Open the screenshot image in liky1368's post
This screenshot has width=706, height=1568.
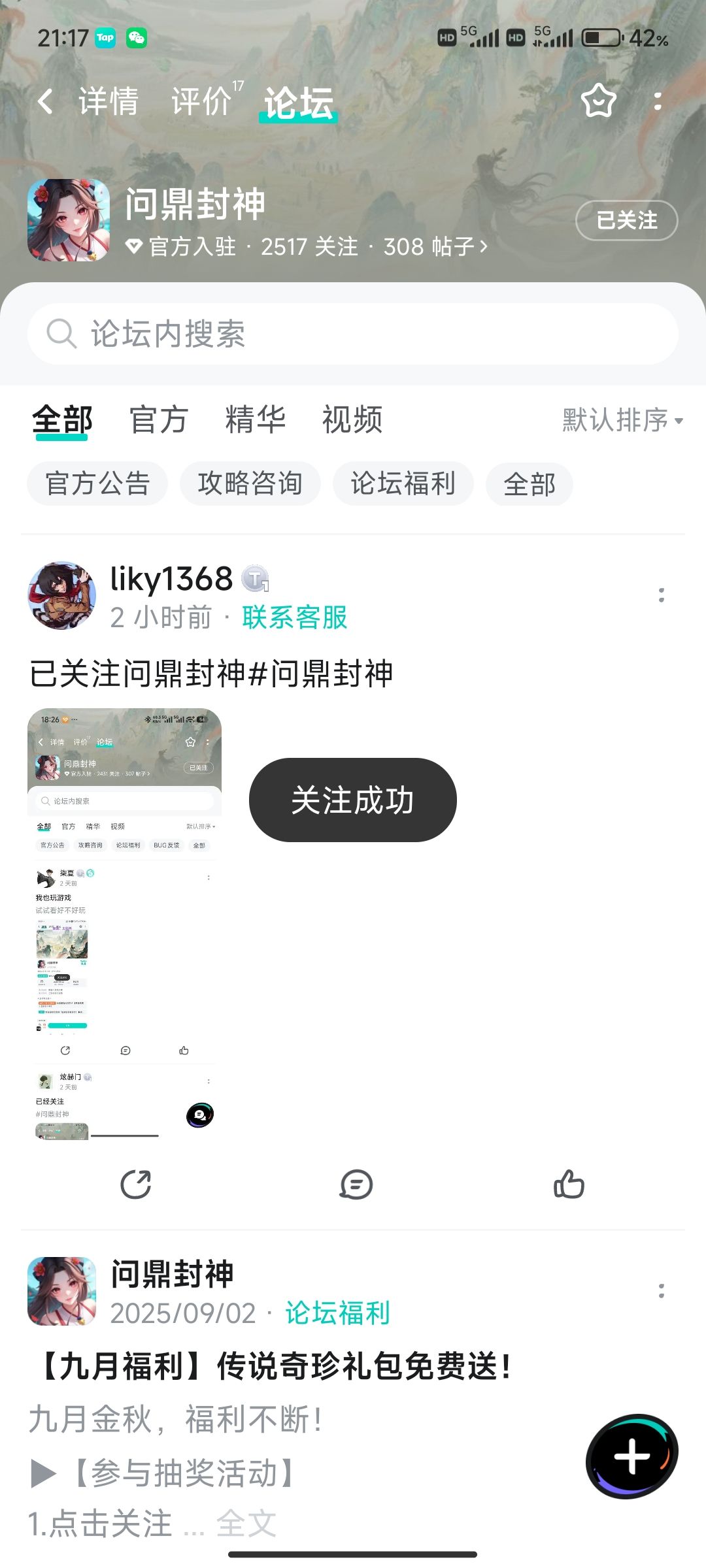124,924
